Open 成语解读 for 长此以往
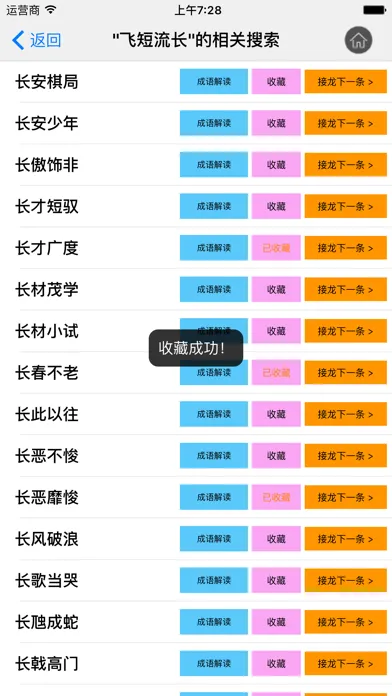This screenshot has width=392, height=696. point(214,414)
